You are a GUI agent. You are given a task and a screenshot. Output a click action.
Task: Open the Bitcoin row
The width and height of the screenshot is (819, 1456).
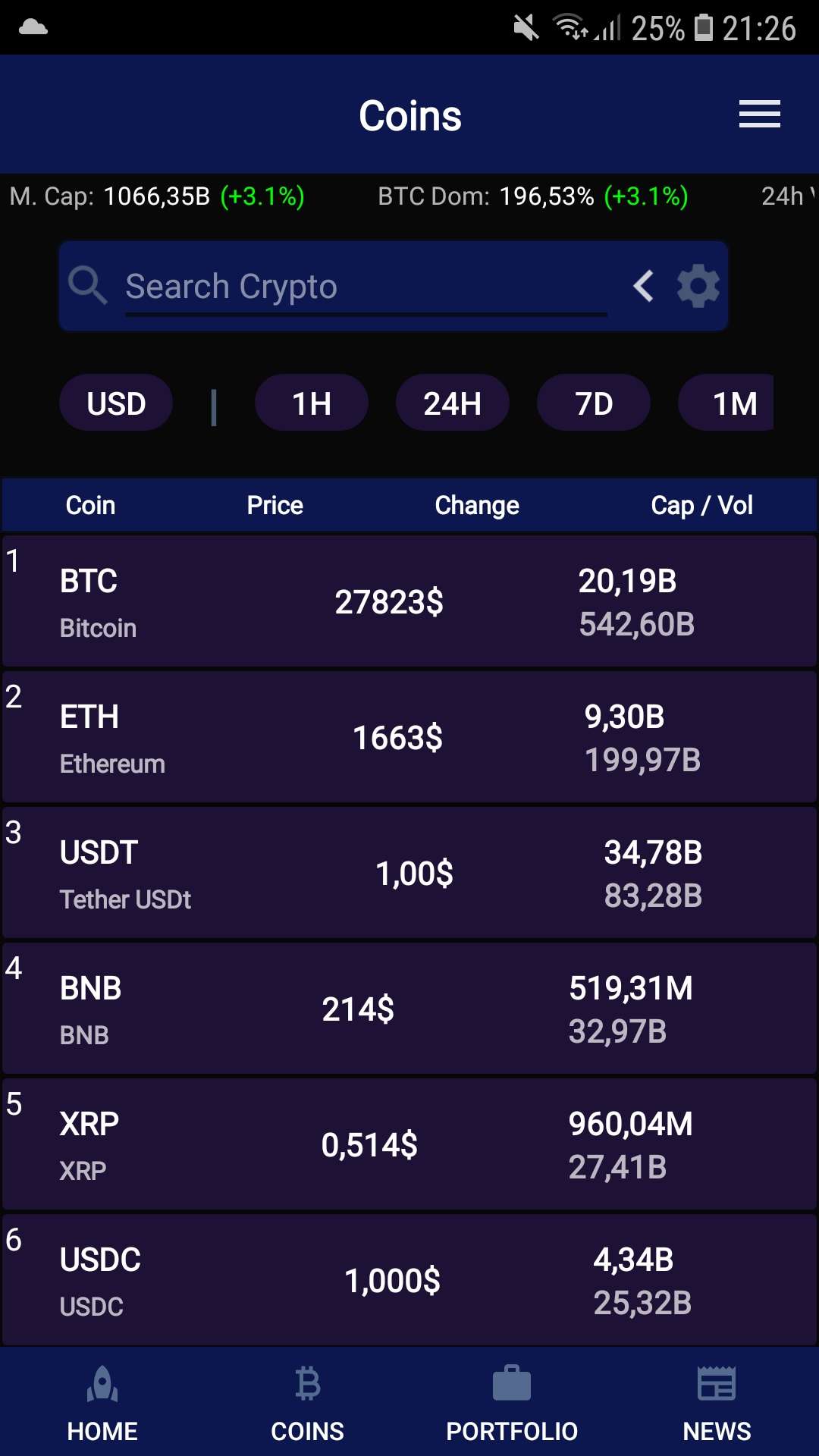pos(409,601)
